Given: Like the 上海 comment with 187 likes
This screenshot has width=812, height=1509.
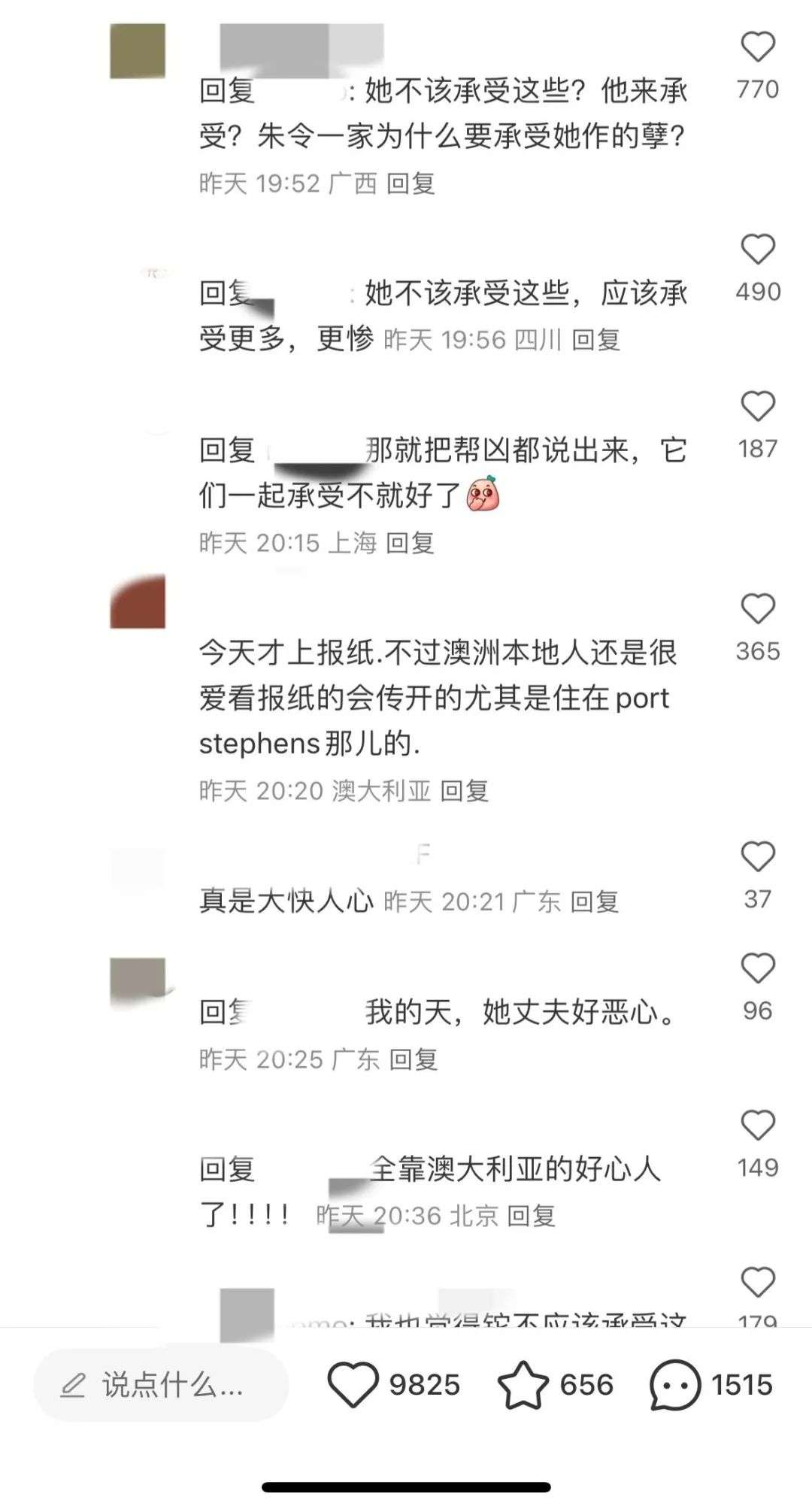Looking at the screenshot, I should pos(758,407).
